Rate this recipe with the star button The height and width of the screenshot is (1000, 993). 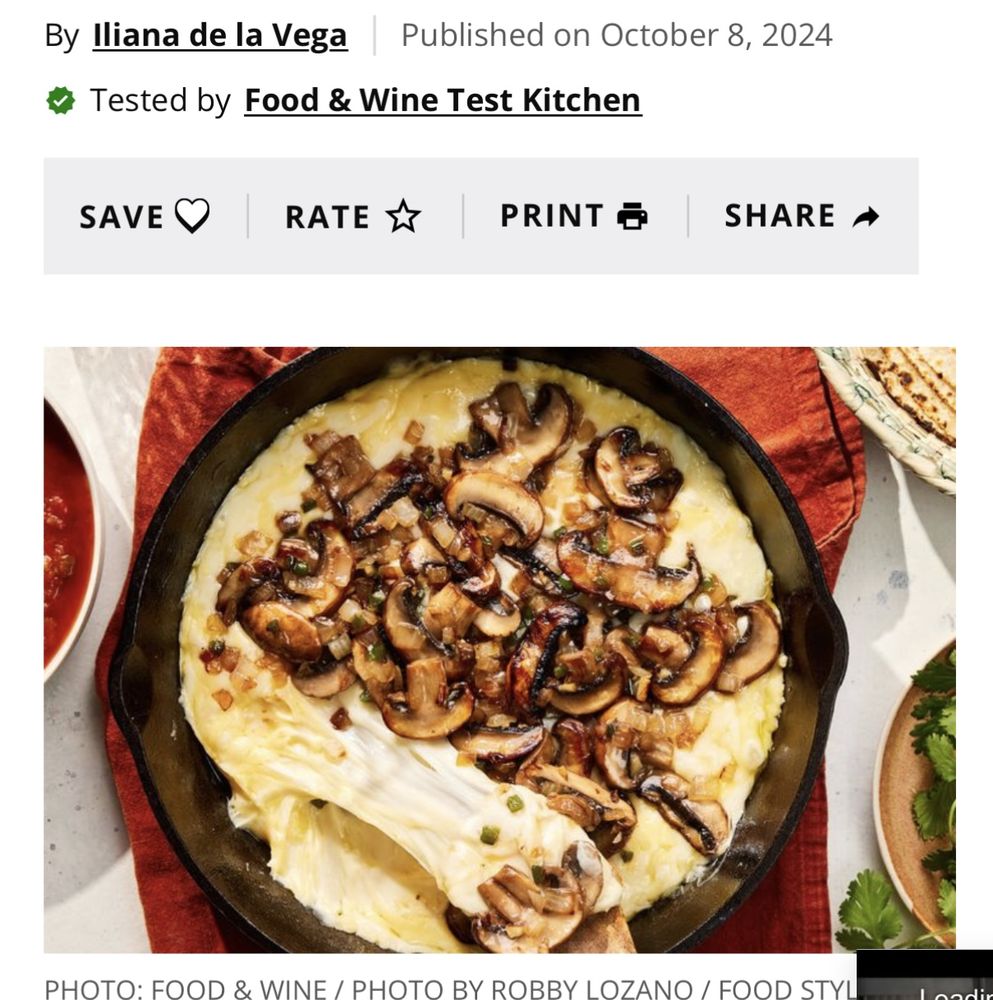tap(353, 216)
